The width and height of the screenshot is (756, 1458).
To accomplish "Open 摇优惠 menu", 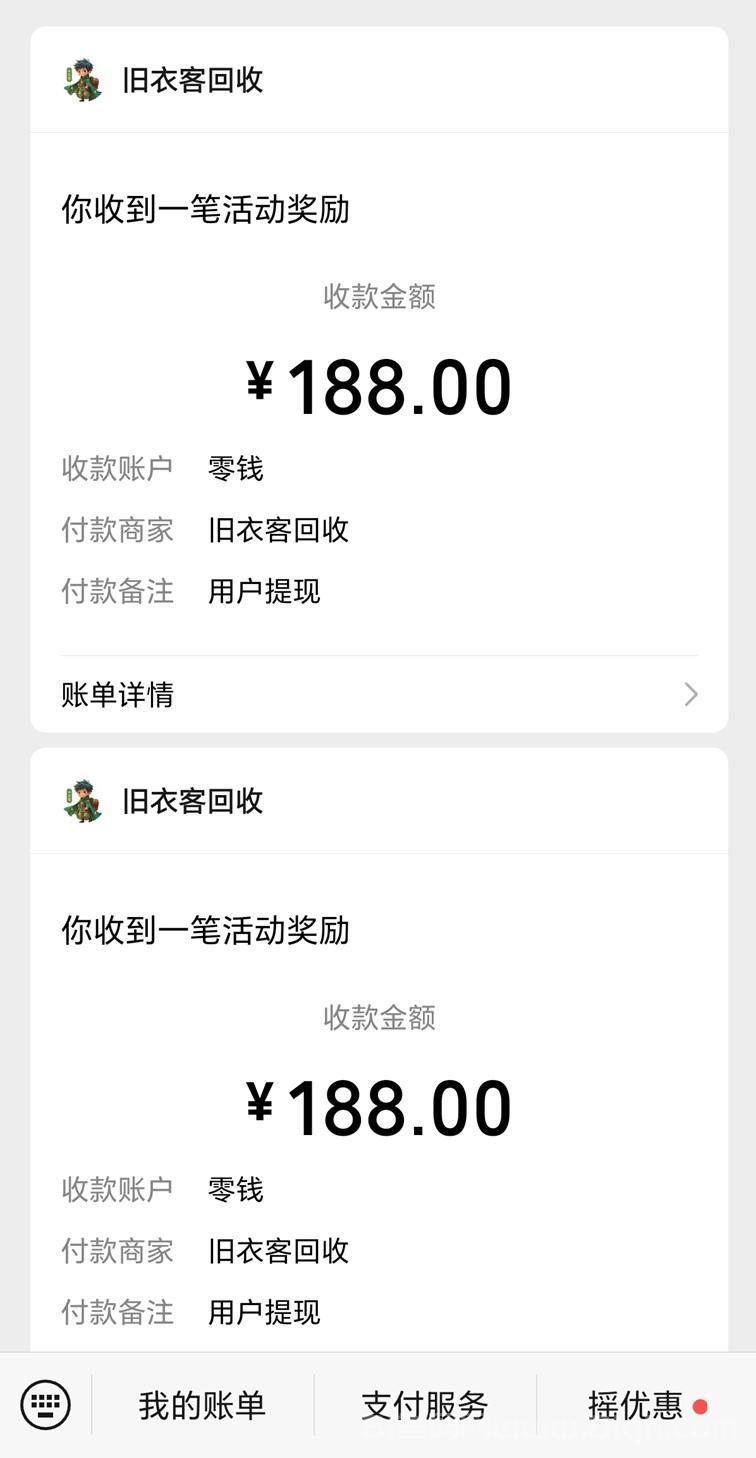I will (636, 1405).
